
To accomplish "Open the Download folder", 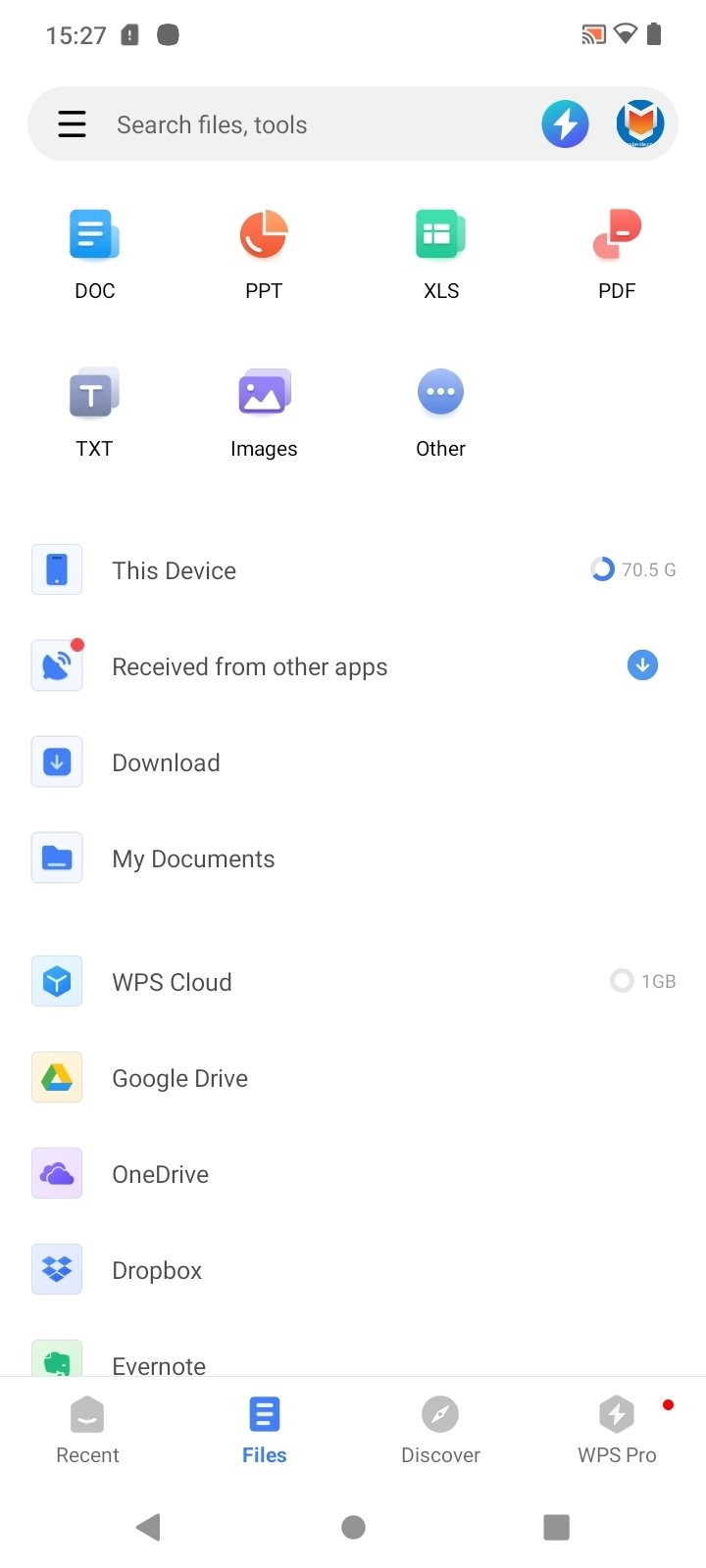I will point(353,762).
